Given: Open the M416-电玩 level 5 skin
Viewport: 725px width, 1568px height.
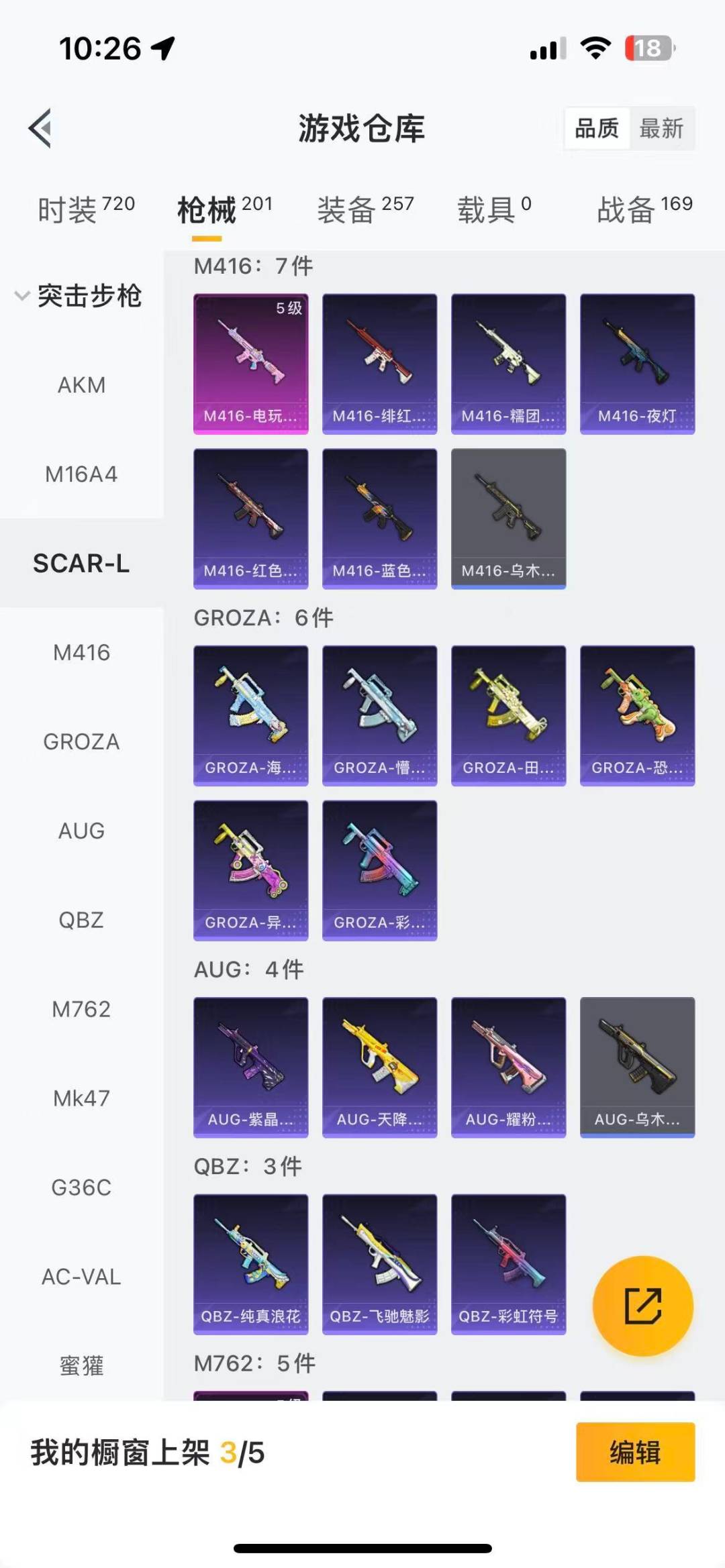Looking at the screenshot, I should (x=250, y=364).
